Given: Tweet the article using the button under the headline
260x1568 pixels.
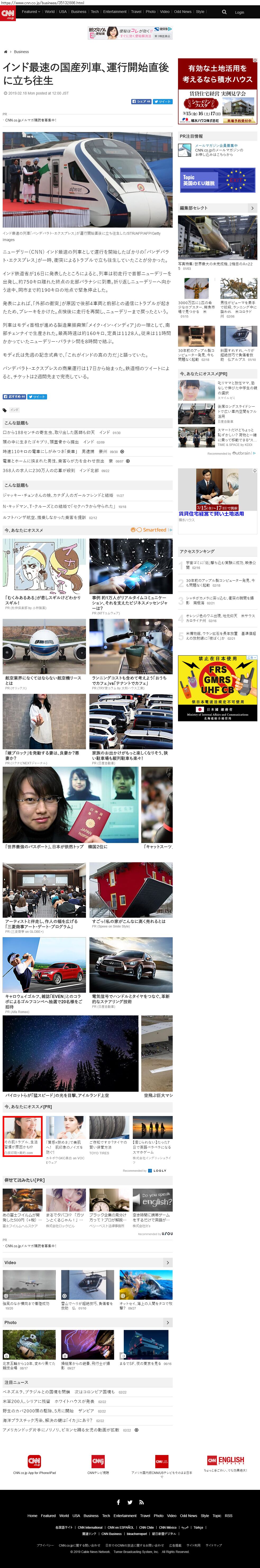Looking at the screenshot, I should 162,102.
